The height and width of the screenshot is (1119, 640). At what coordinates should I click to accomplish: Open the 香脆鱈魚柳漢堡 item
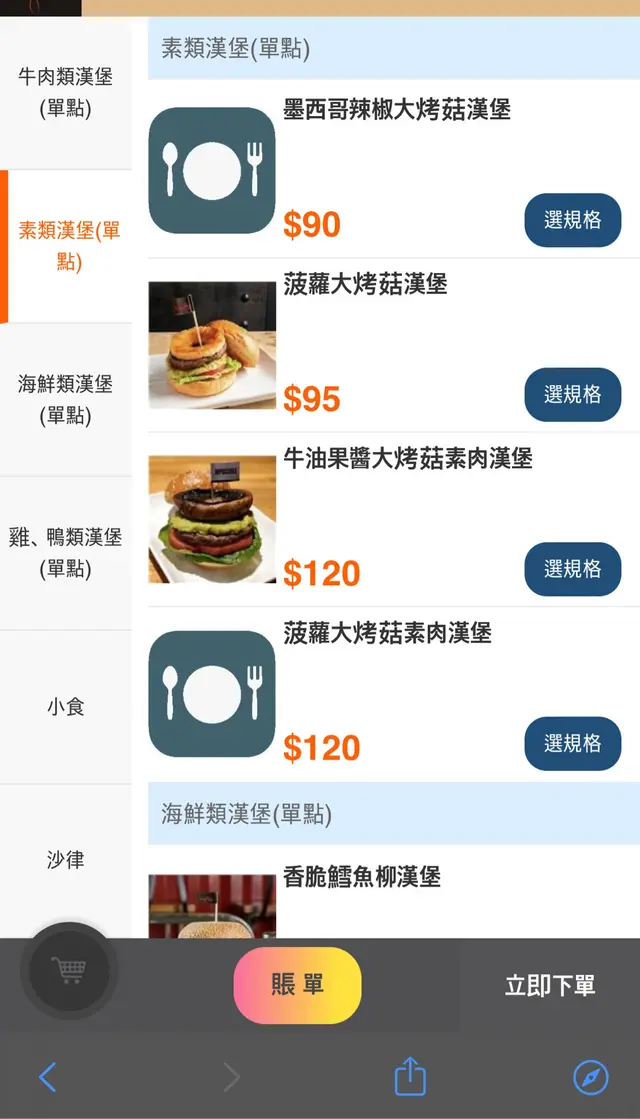[362, 877]
